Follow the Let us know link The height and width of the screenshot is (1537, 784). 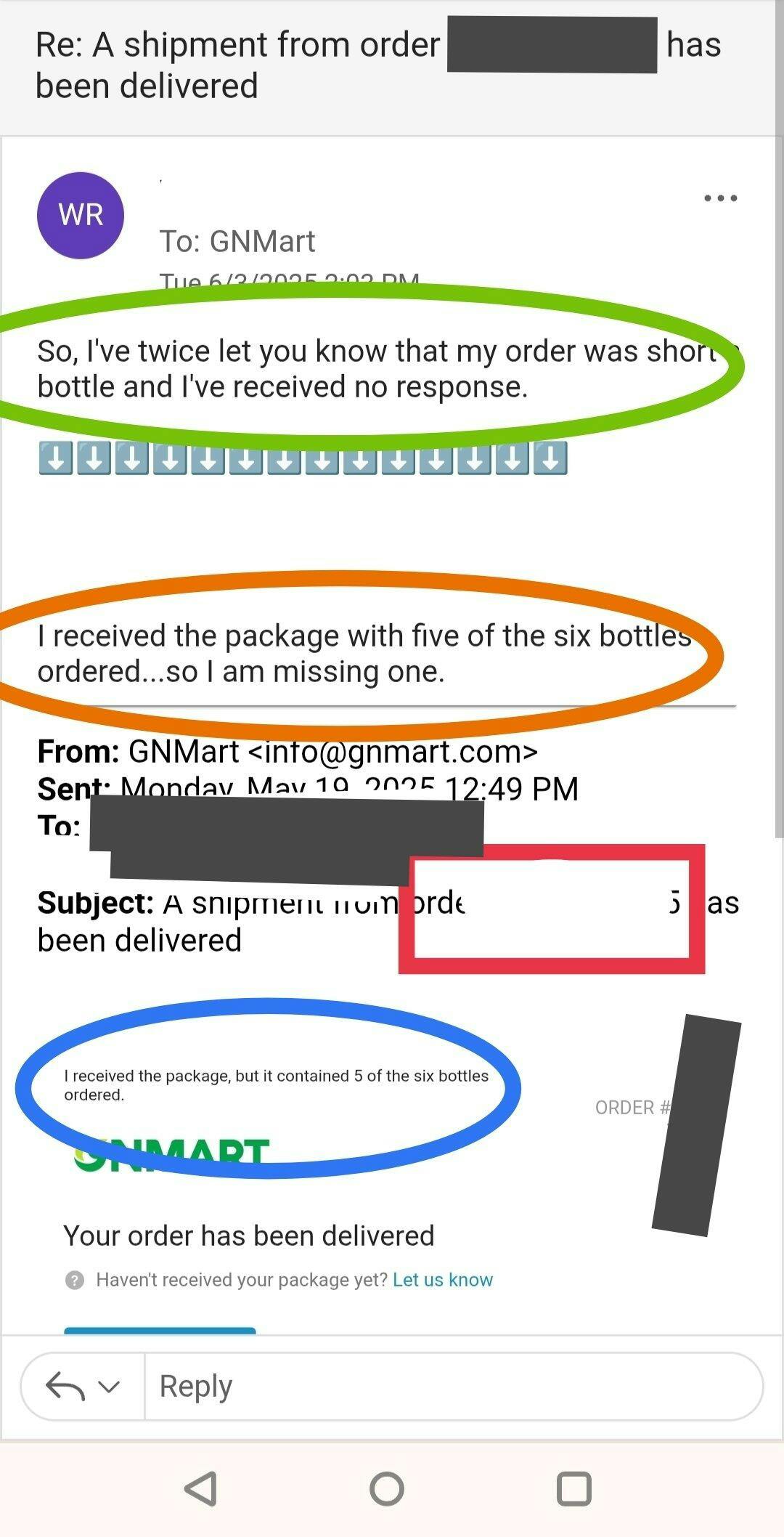click(x=442, y=1279)
